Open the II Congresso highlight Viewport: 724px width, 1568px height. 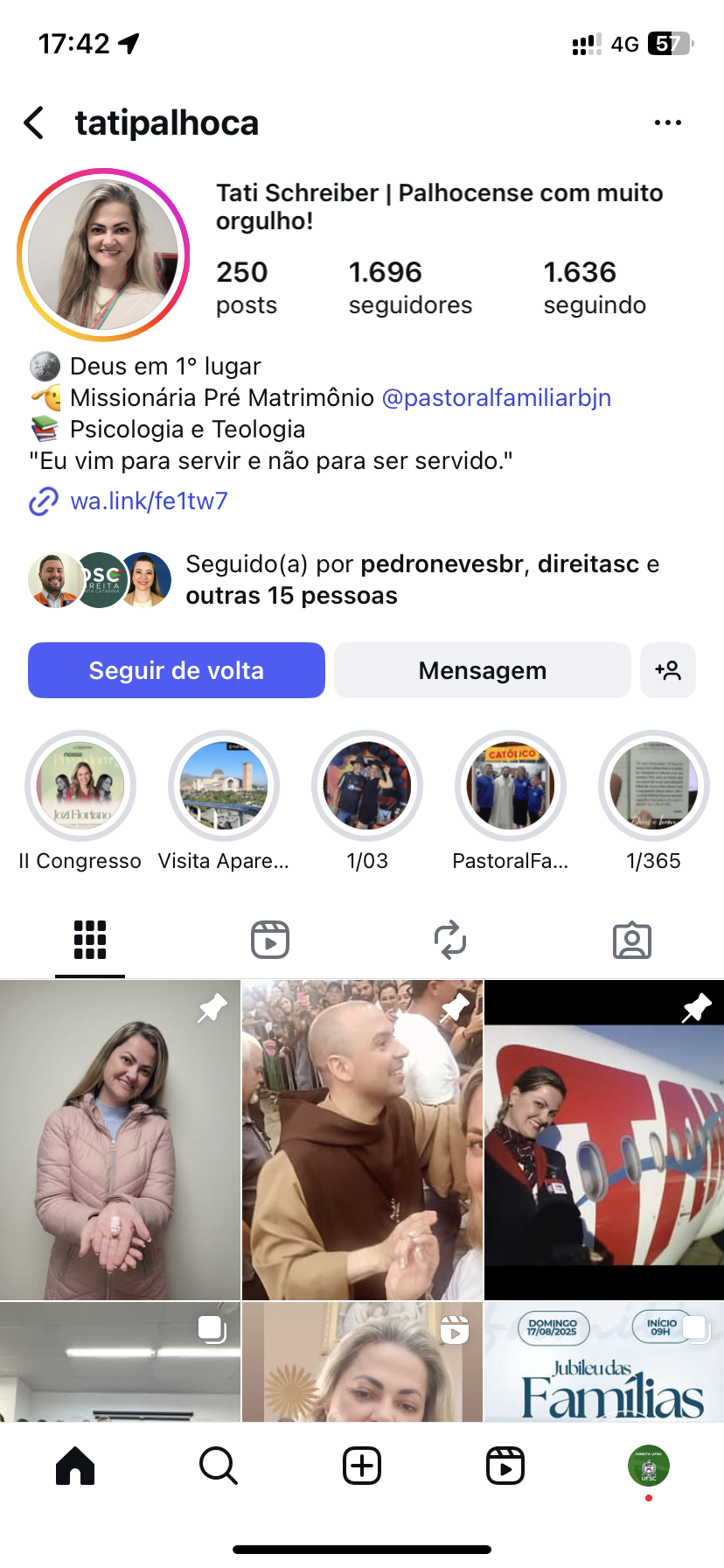click(80, 786)
